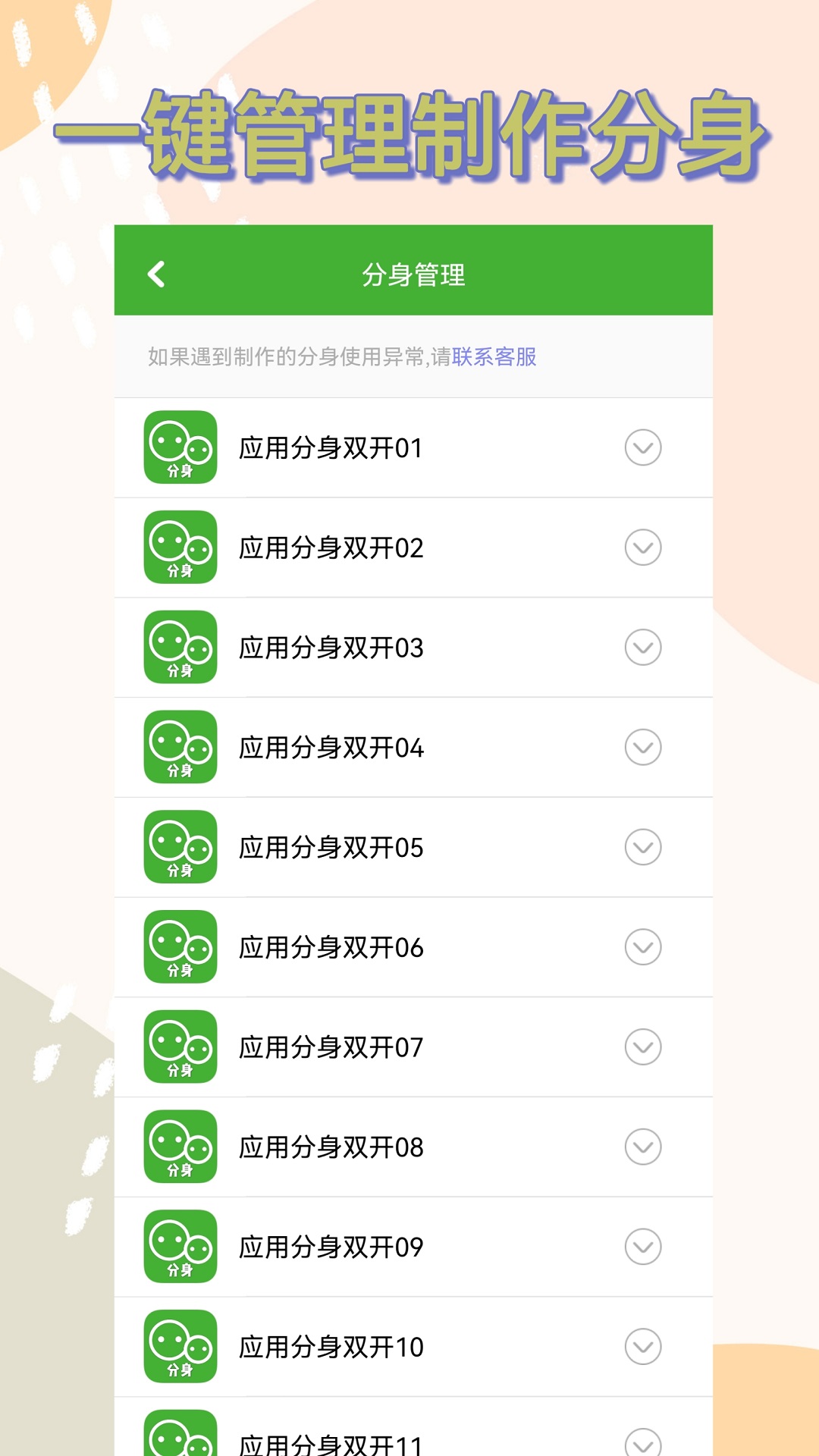Image resolution: width=819 pixels, height=1456 pixels.
Task: Open the 应用分身双开01 clone icon
Action: pyautogui.click(x=180, y=447)
